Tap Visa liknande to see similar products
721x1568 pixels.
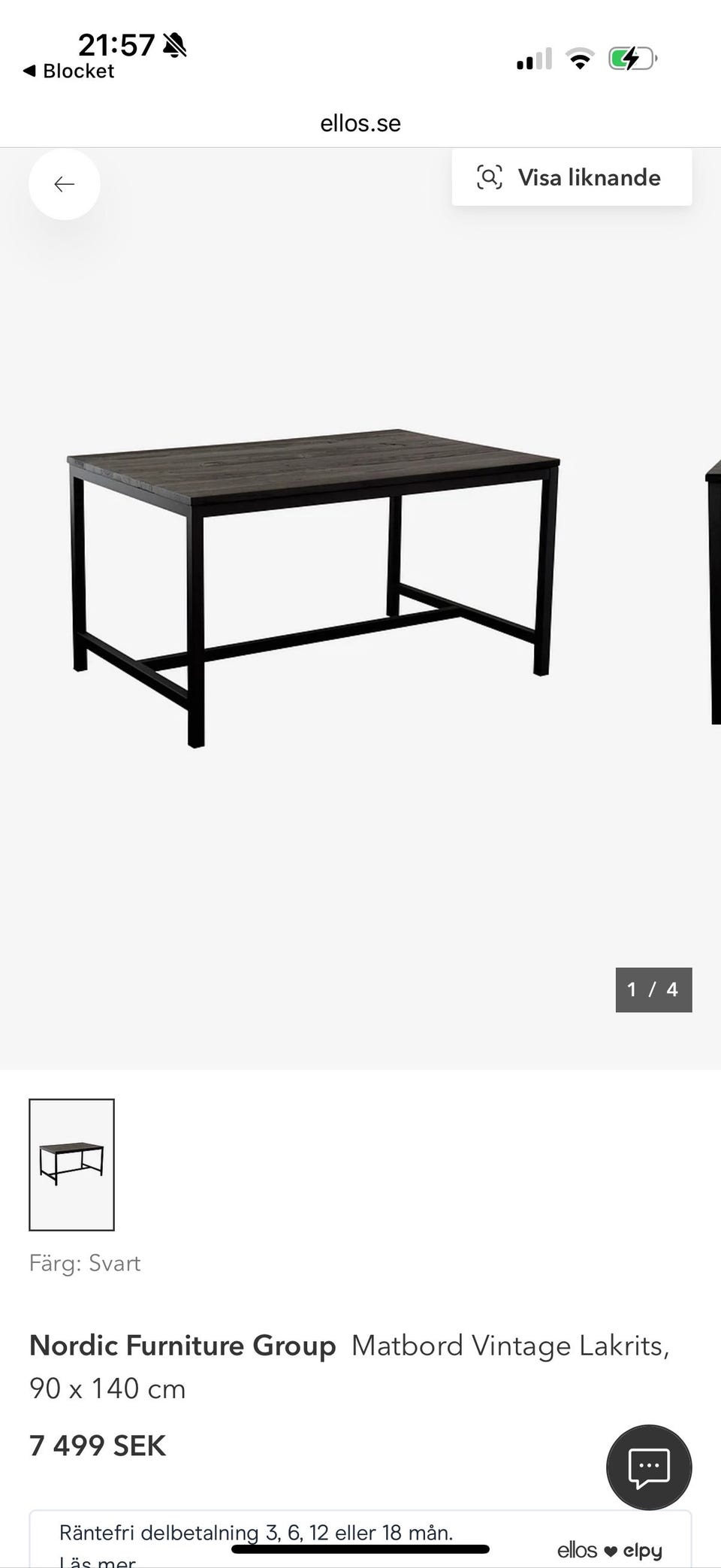[572, 177]
